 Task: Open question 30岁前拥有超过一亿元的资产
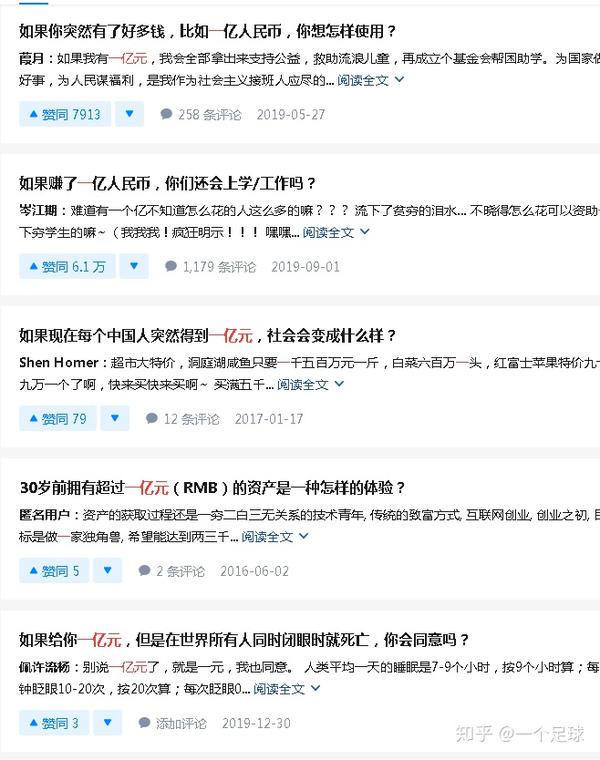(212, 488)
